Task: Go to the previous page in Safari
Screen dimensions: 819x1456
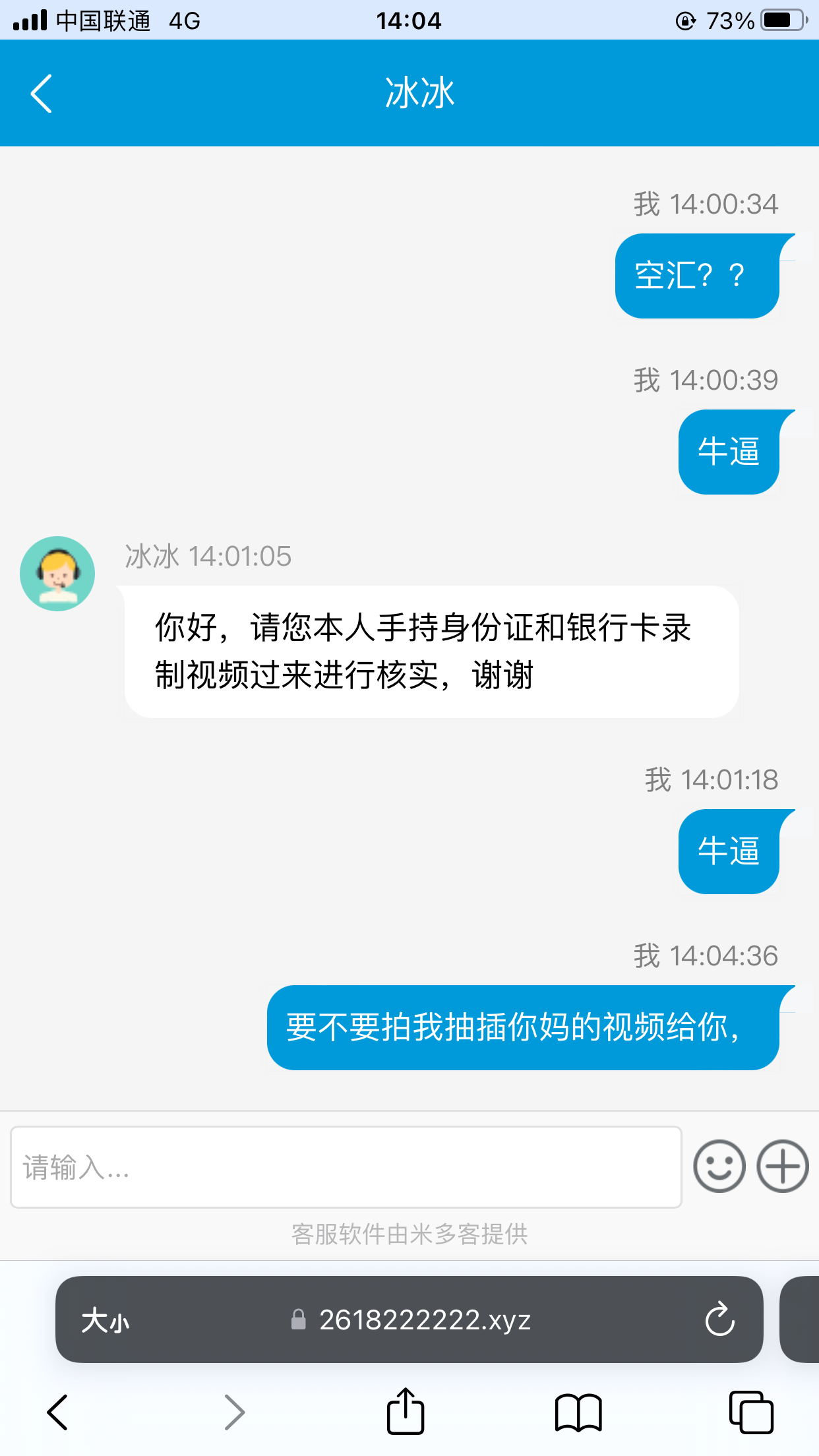Action: pos(58,1412)
